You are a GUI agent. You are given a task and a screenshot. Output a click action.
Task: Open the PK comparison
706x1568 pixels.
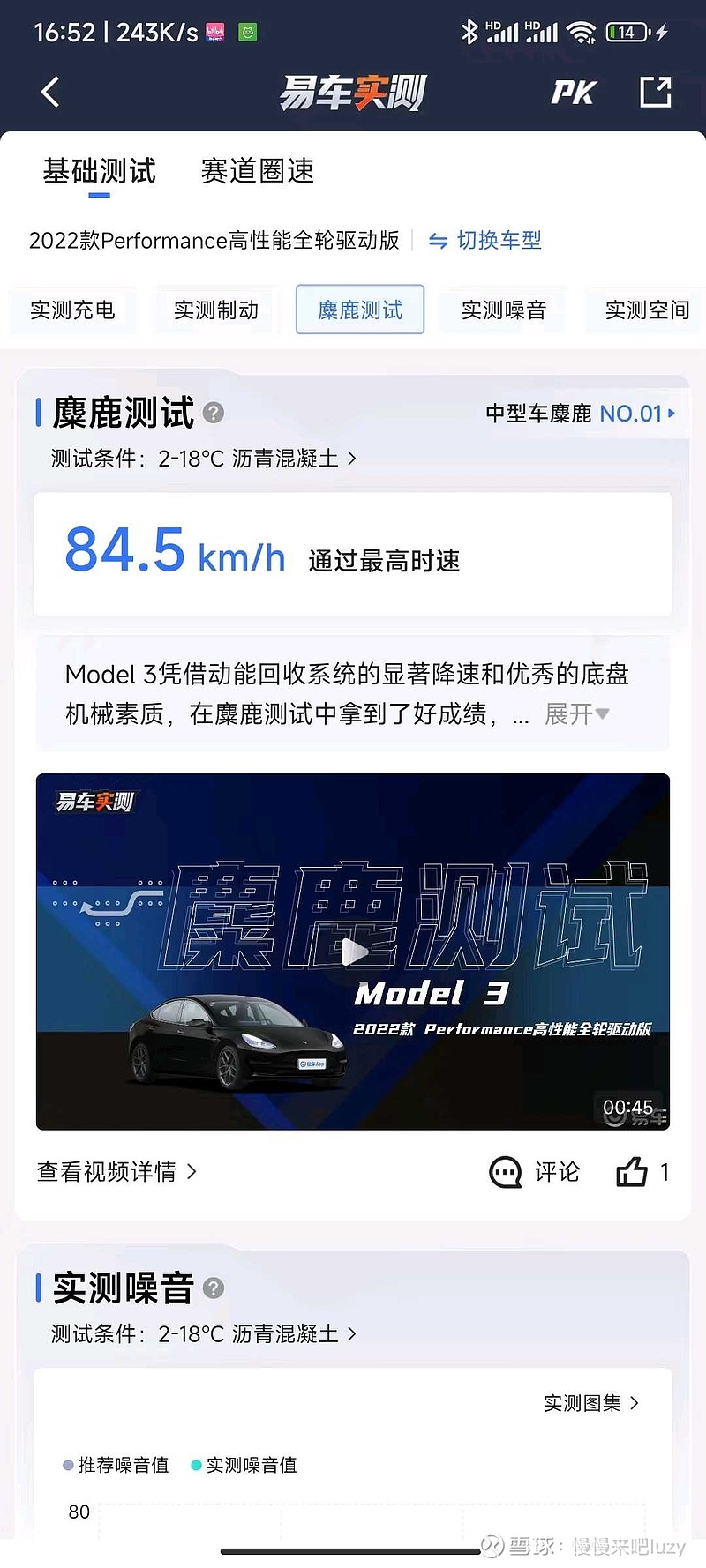[574, 92]
